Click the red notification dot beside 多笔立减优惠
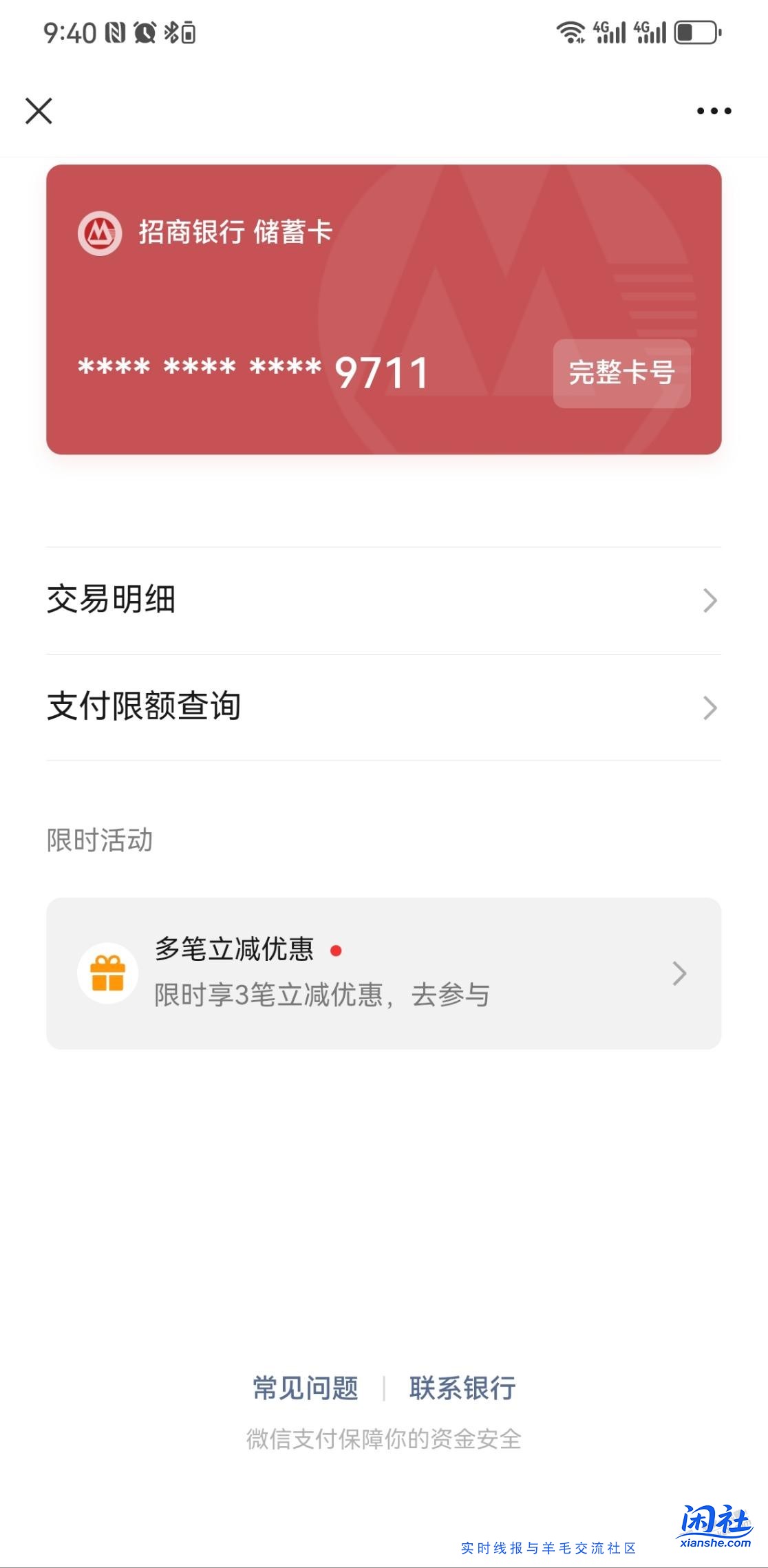The width and height of the screenshot is (768, 1568). click(x=337, y=950)
